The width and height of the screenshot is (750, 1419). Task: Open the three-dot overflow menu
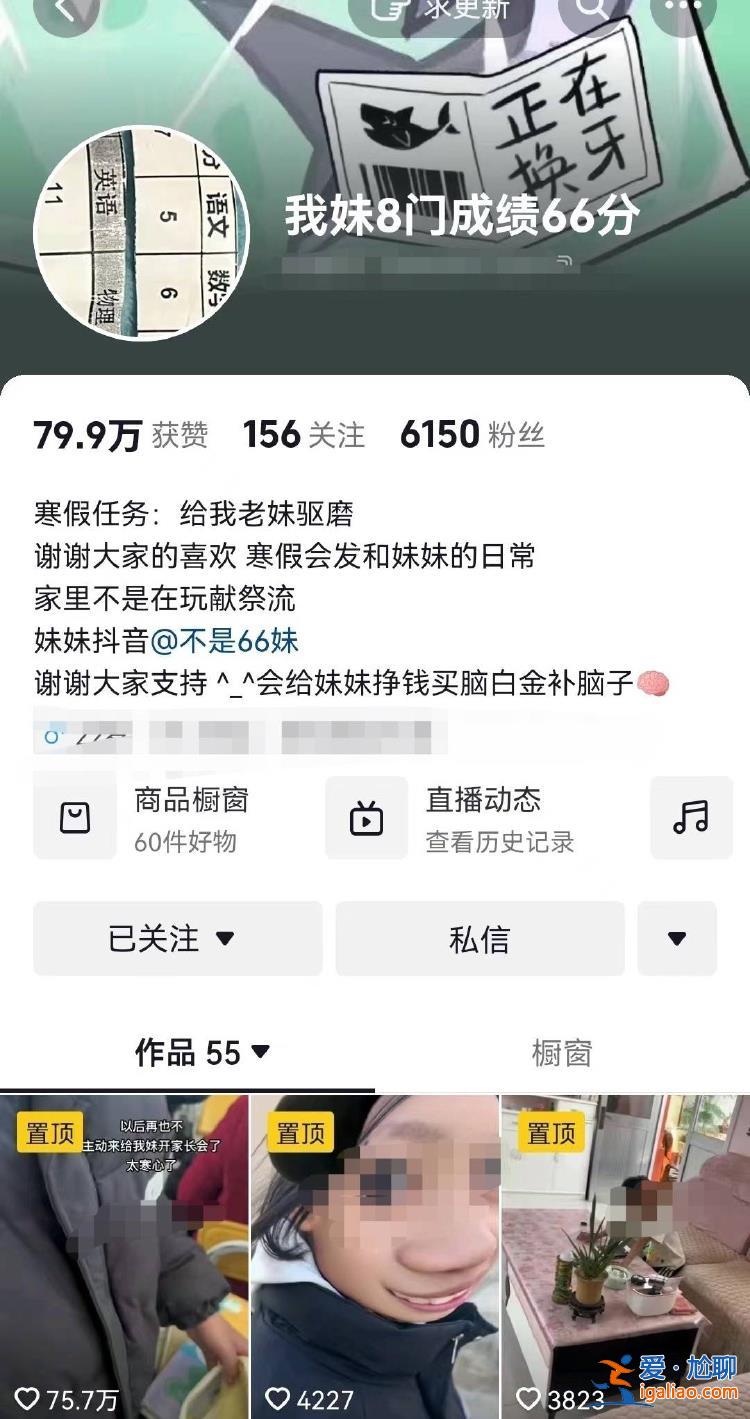pos(684,10)
